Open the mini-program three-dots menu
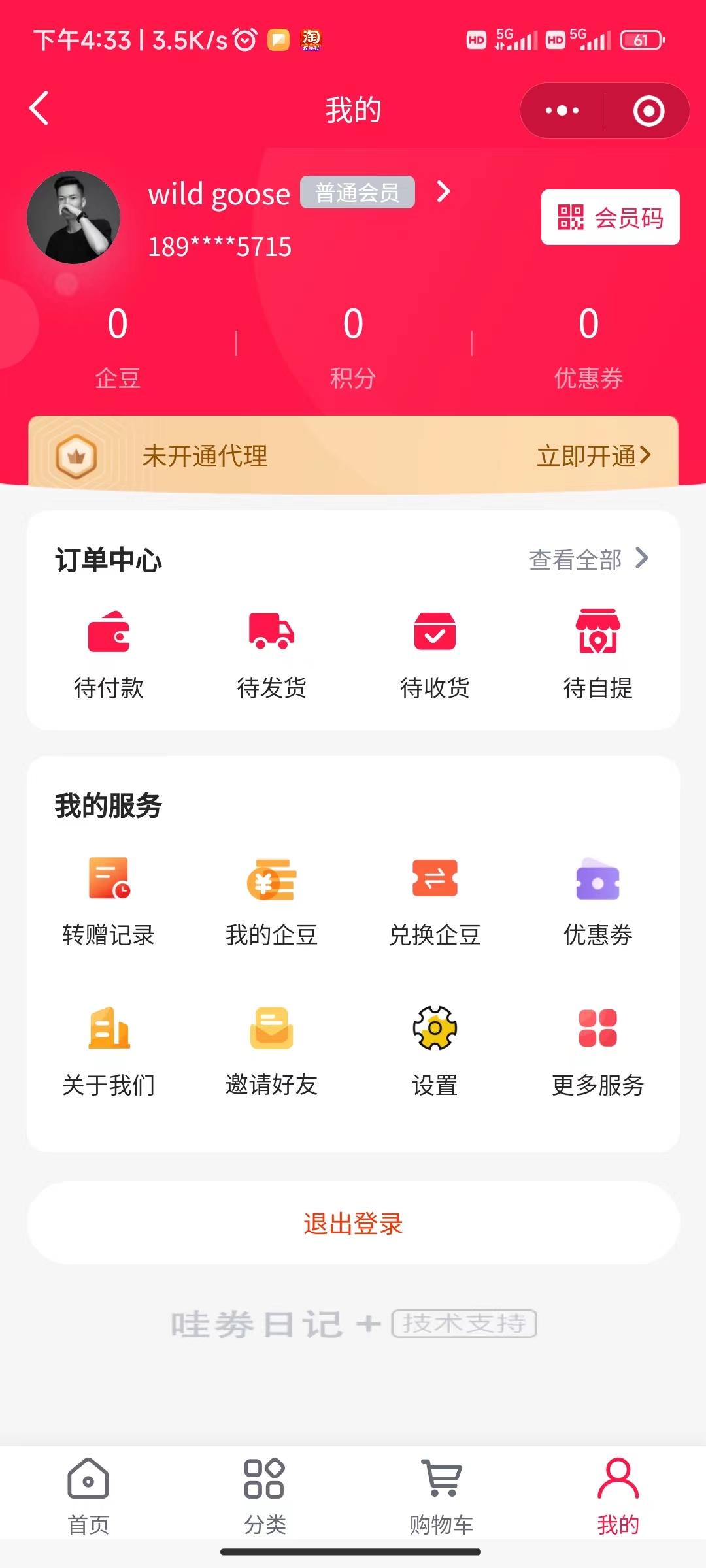 click(562, 110)
